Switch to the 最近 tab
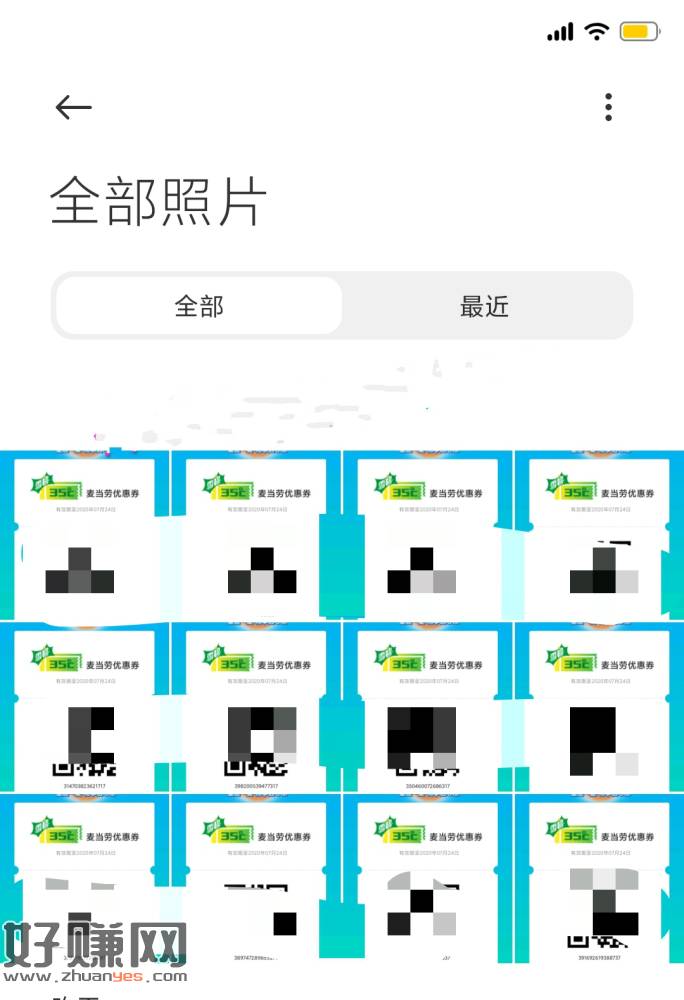 point(485,306)
